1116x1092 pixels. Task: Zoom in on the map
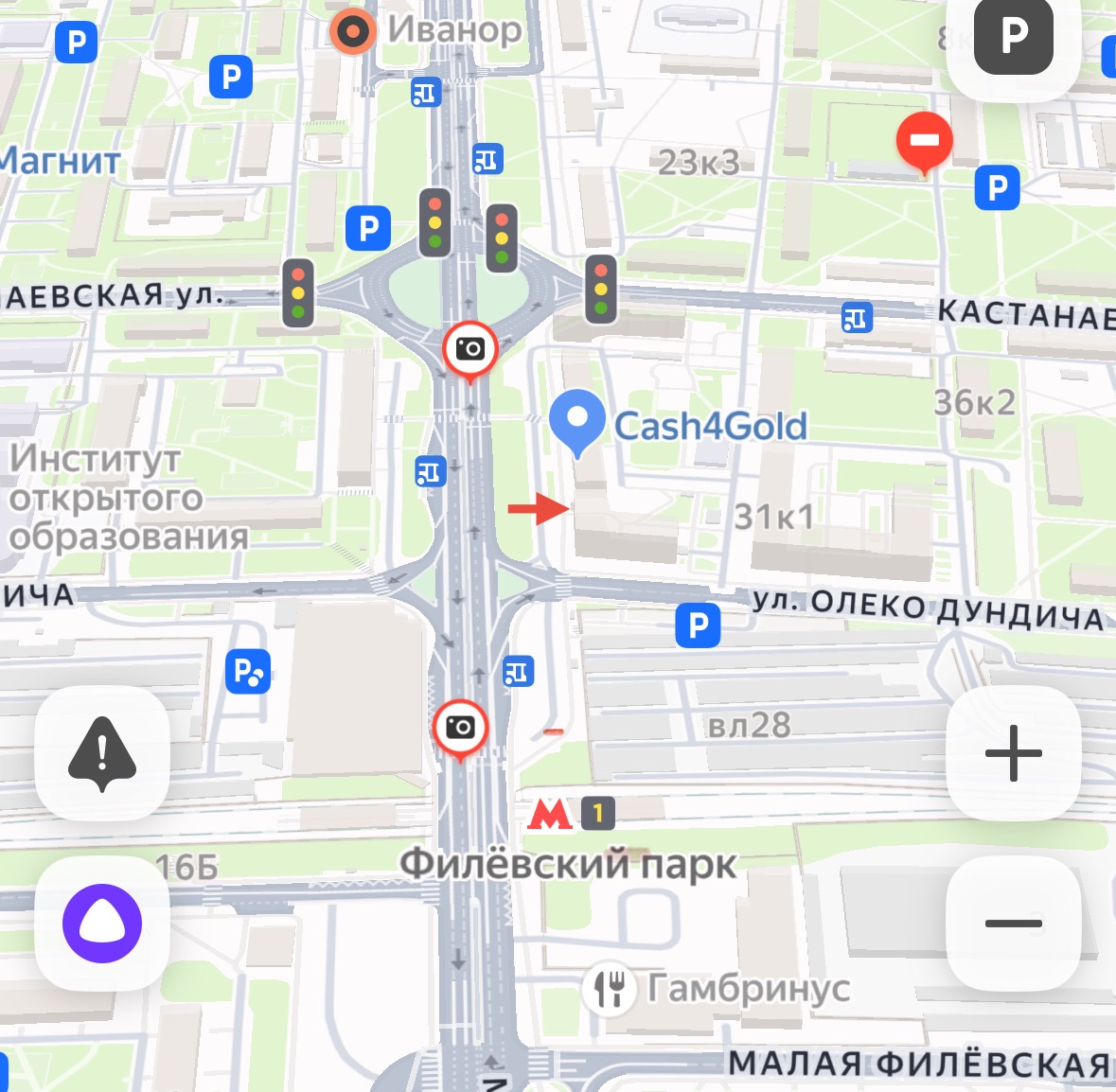tap(1013, 753)
